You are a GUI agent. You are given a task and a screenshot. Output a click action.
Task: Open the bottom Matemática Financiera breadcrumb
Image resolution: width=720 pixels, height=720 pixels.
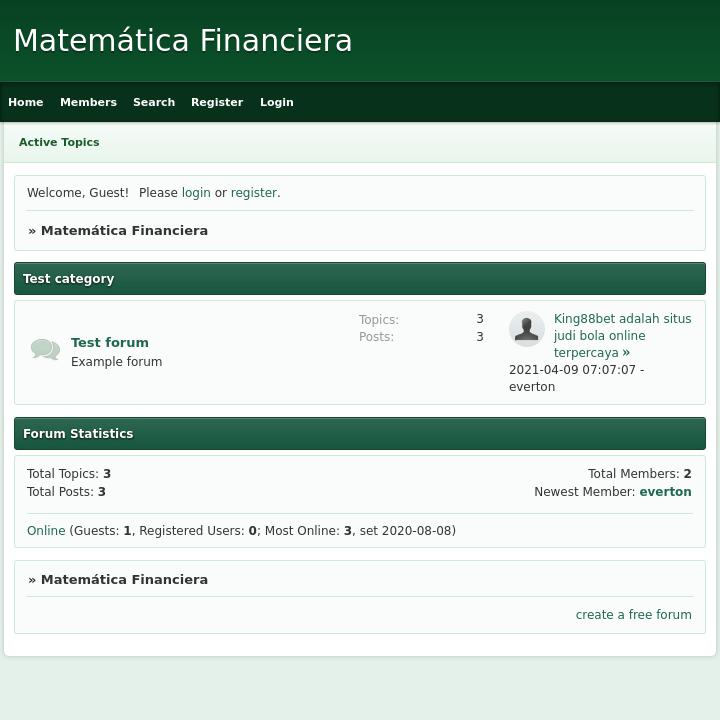tap(124, 580)
